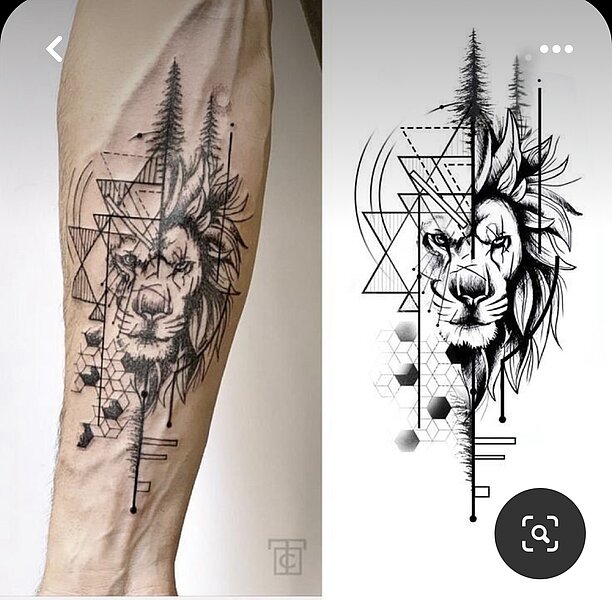This screenshot has width=612, height=600.
Task: Open the three-dot overflow menu
Action: [556, 49]
